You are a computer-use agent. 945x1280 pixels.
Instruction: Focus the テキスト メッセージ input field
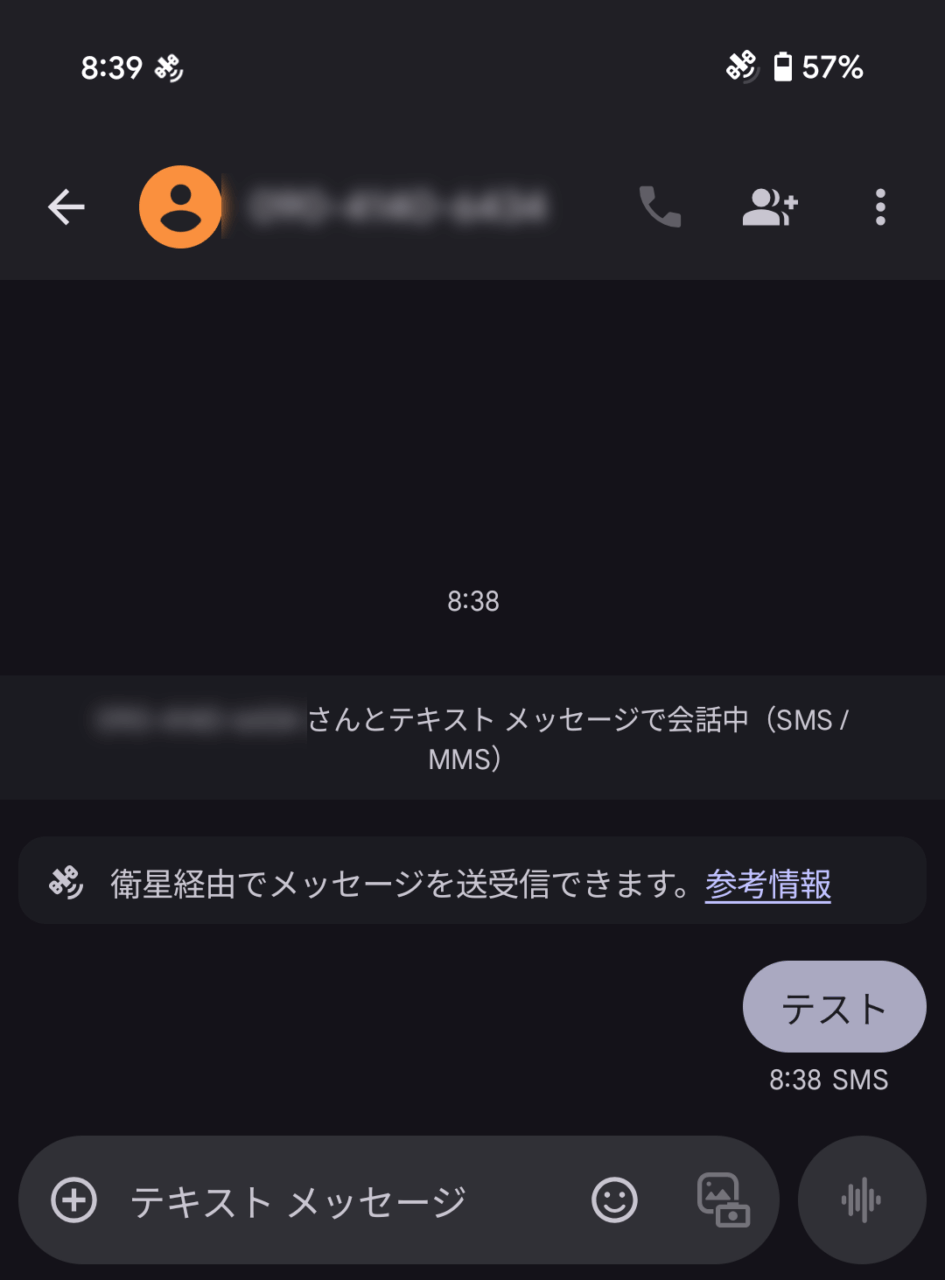click(x=330, y=1200)
